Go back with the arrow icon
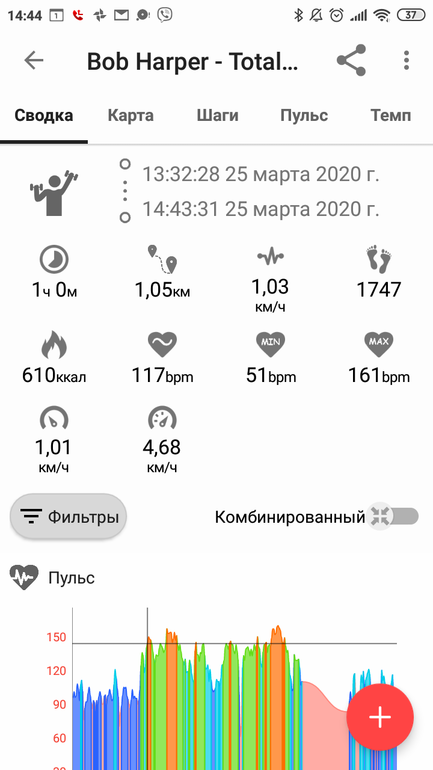The height and width of the screenshot is (770, 433). [34, 60]
